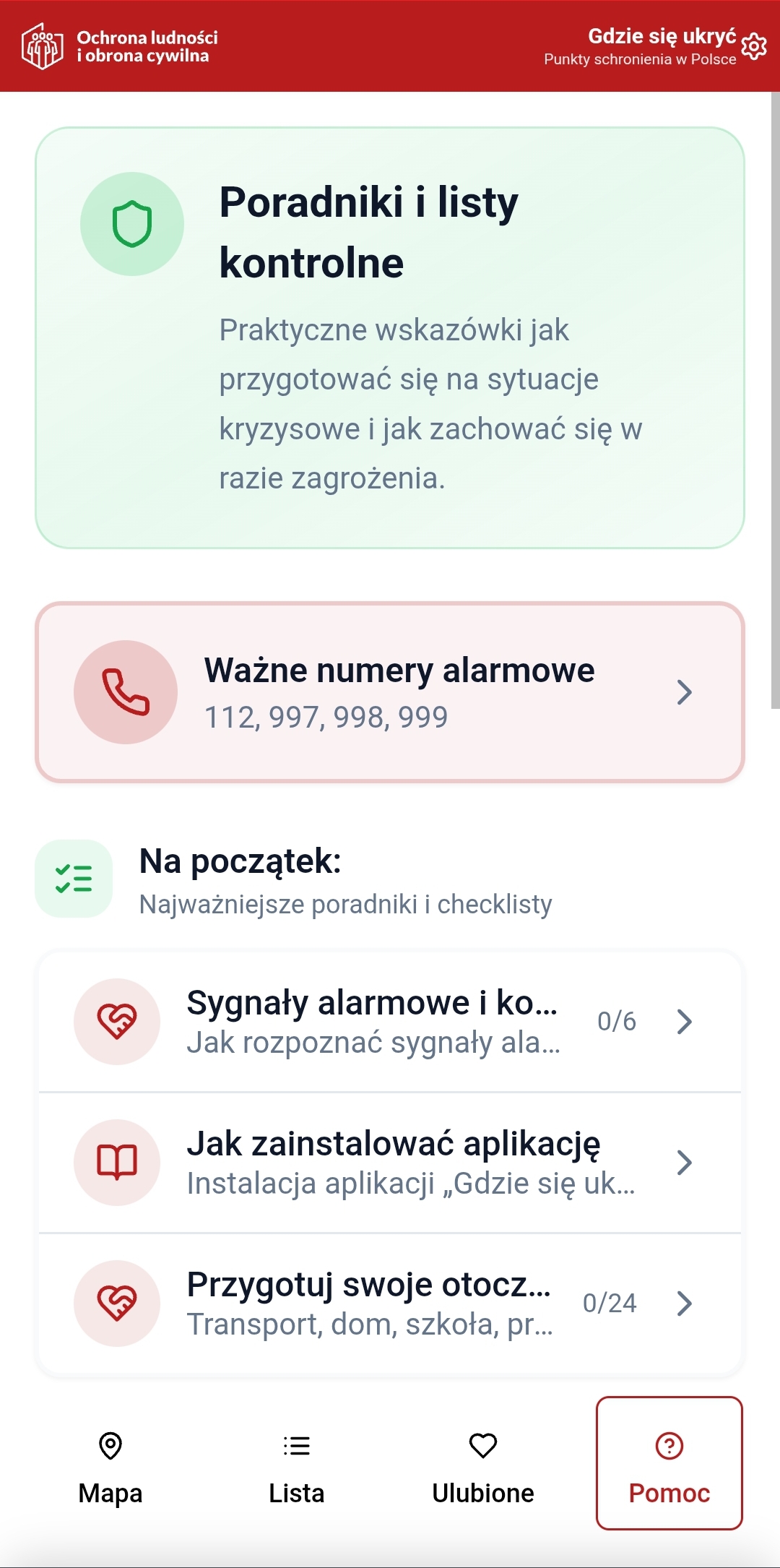Open Przygotuj swoje otoczenie checklist
Image resolution: width=780 pixels, height=1568 pixels.
[390, 1303]
